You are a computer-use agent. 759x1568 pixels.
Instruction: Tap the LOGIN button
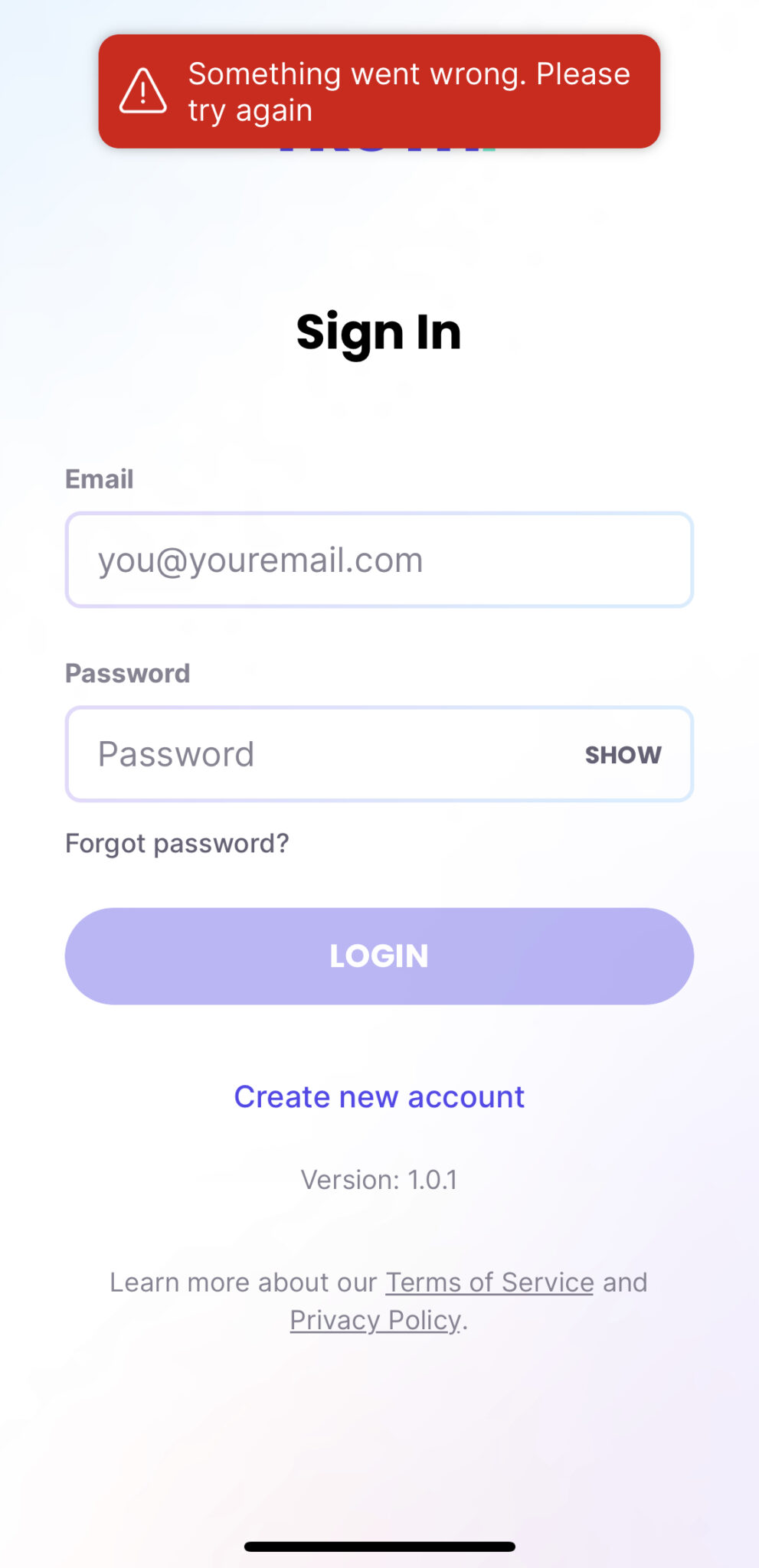379,956
